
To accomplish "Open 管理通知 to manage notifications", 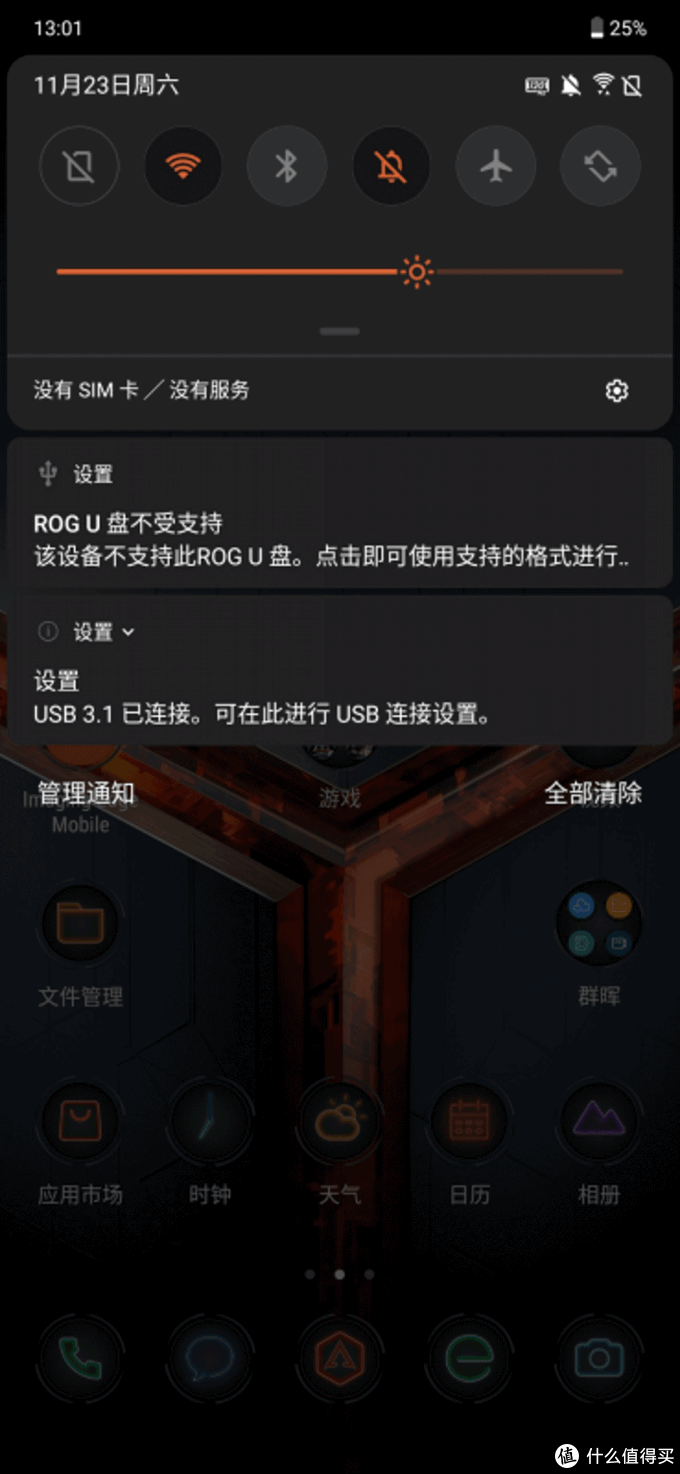I will [87, 794].
